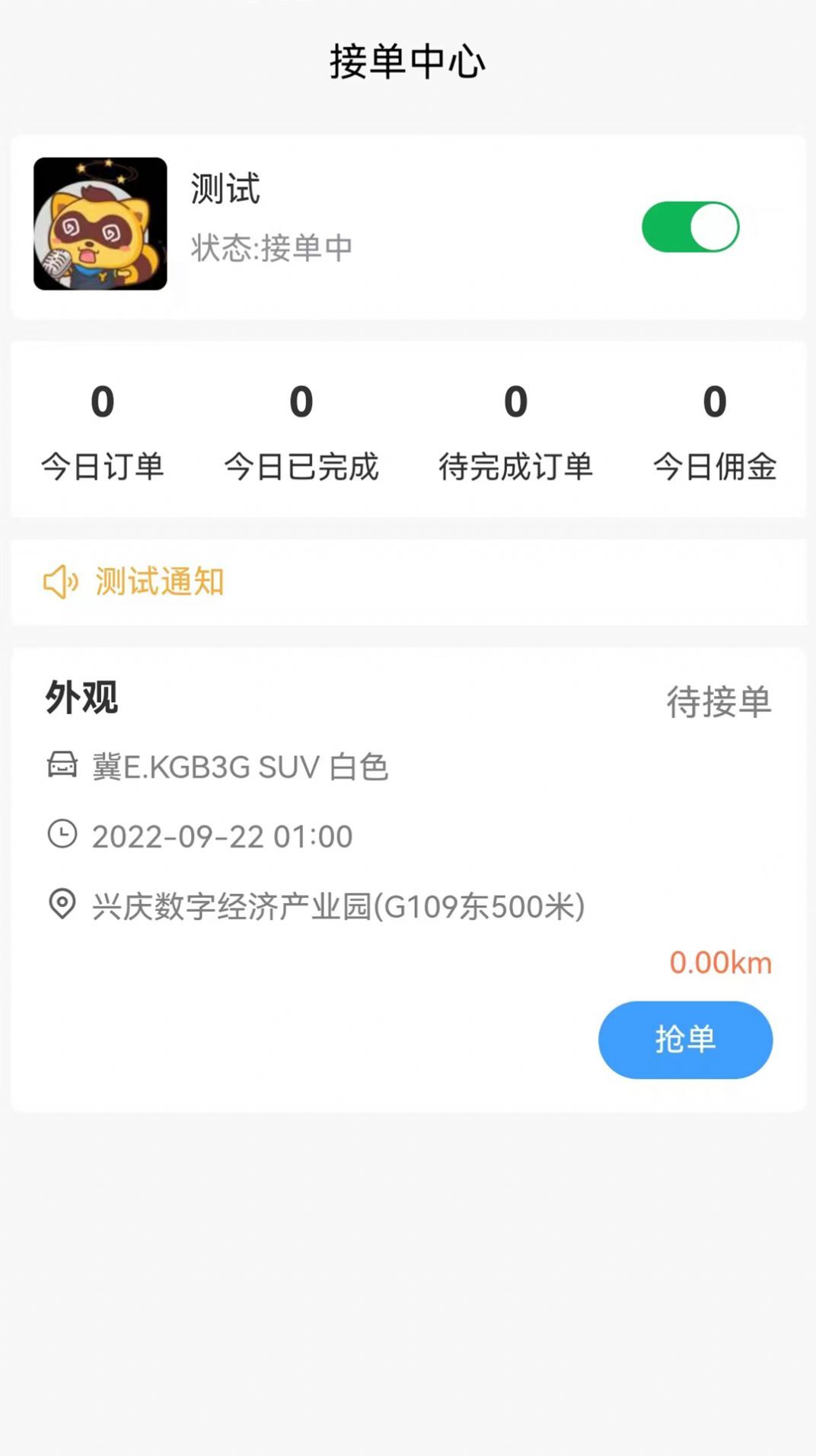Click the location pin icon in the order card
The height and width of the screenshot is (1456, 816).
pyautogui.click(x=63, y=905)
